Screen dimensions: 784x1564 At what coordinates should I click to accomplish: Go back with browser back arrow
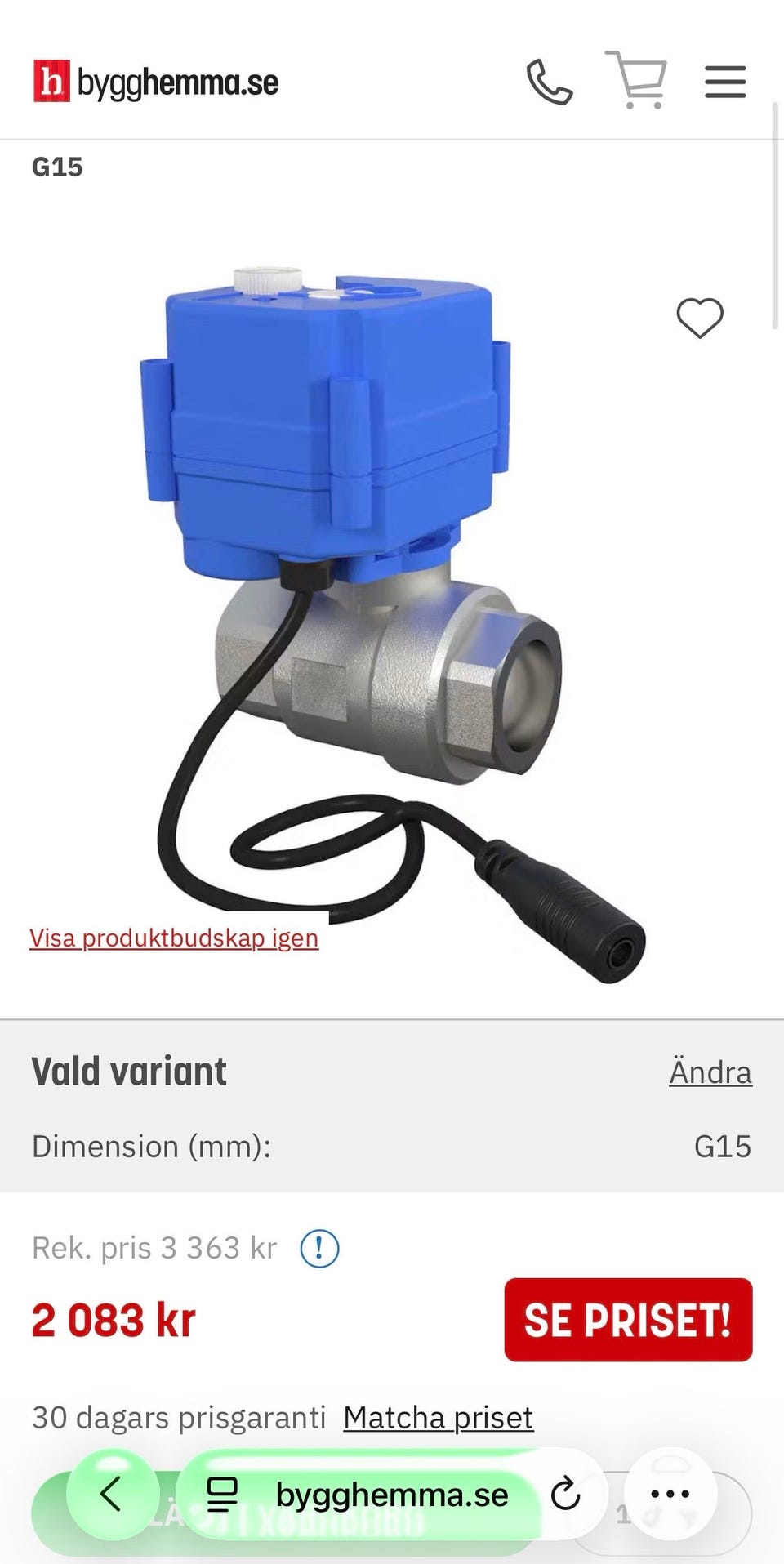(112, 1495)
